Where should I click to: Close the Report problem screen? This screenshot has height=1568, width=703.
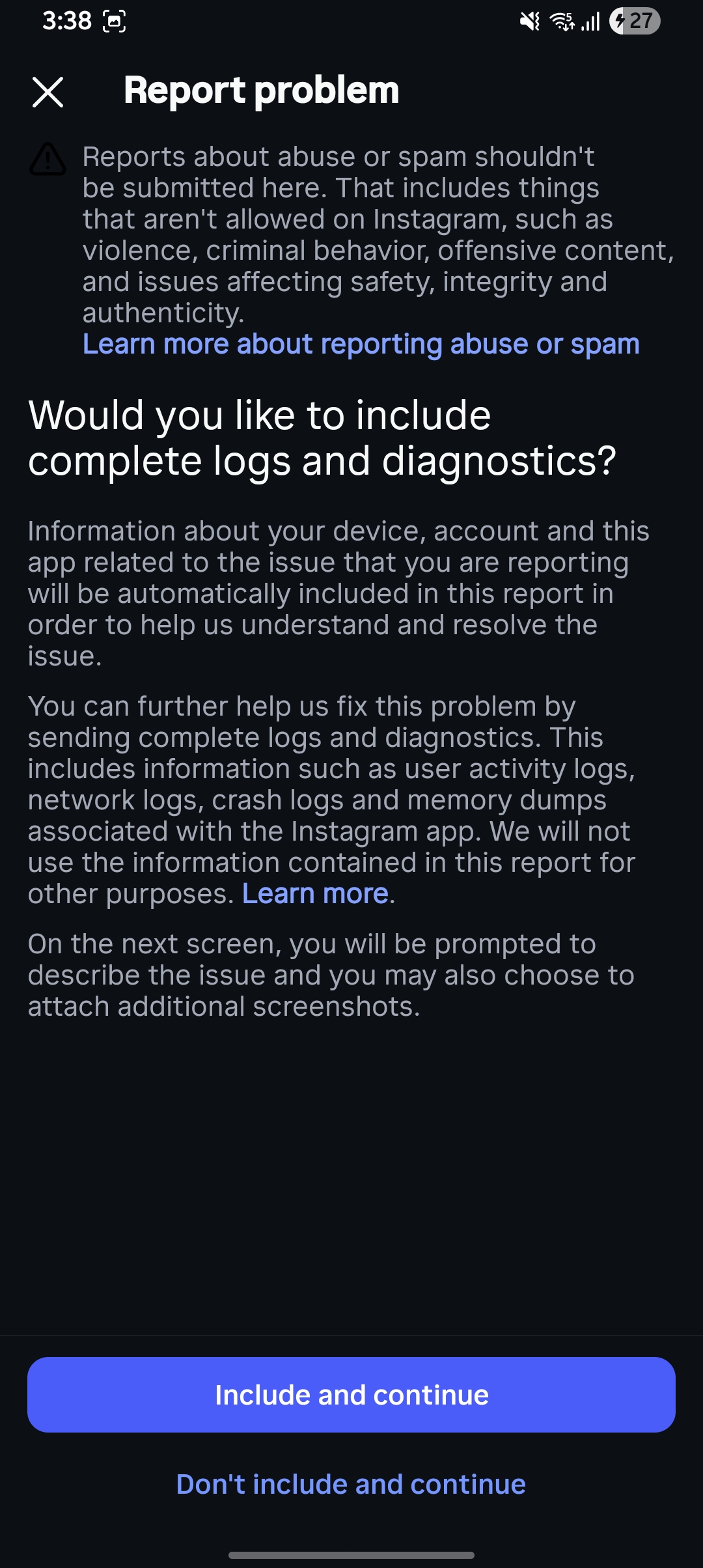coord(48,92)
